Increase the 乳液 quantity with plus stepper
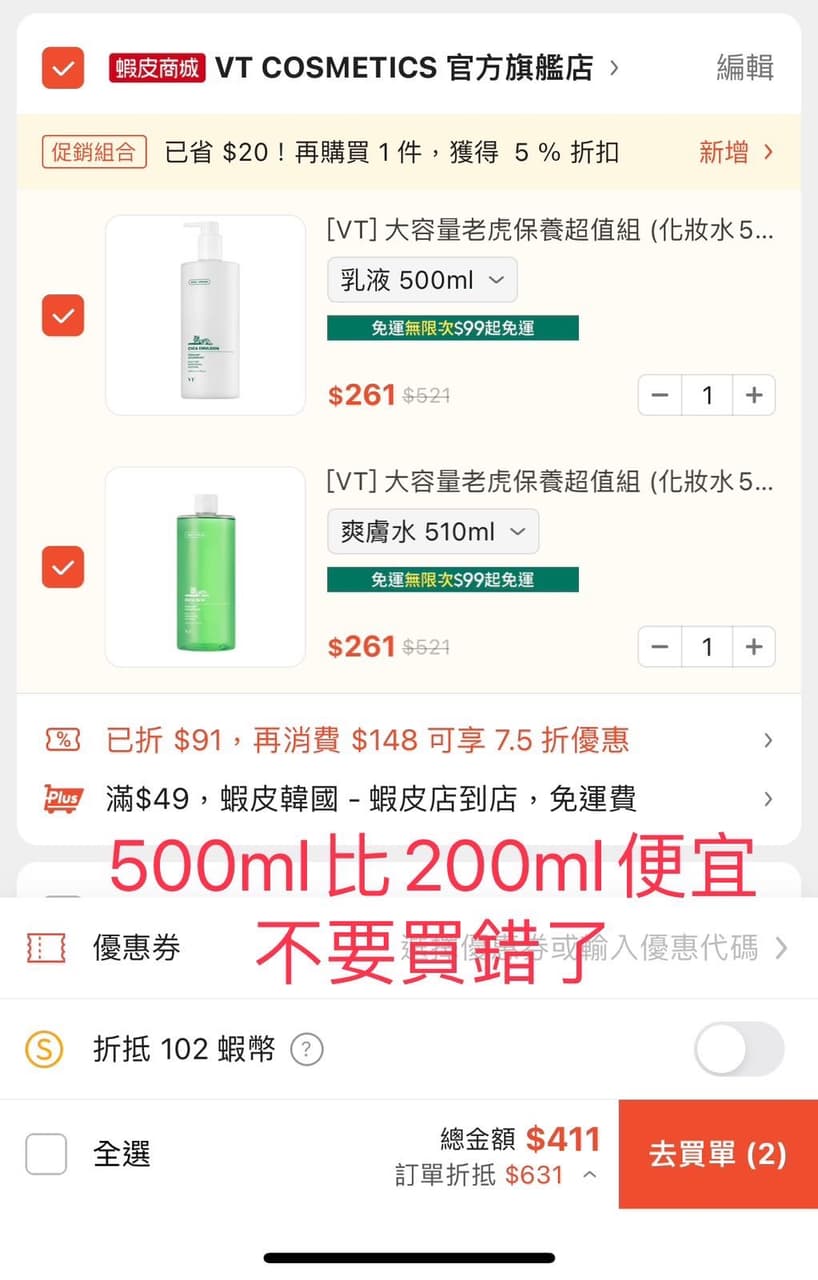 coord(754,395)
